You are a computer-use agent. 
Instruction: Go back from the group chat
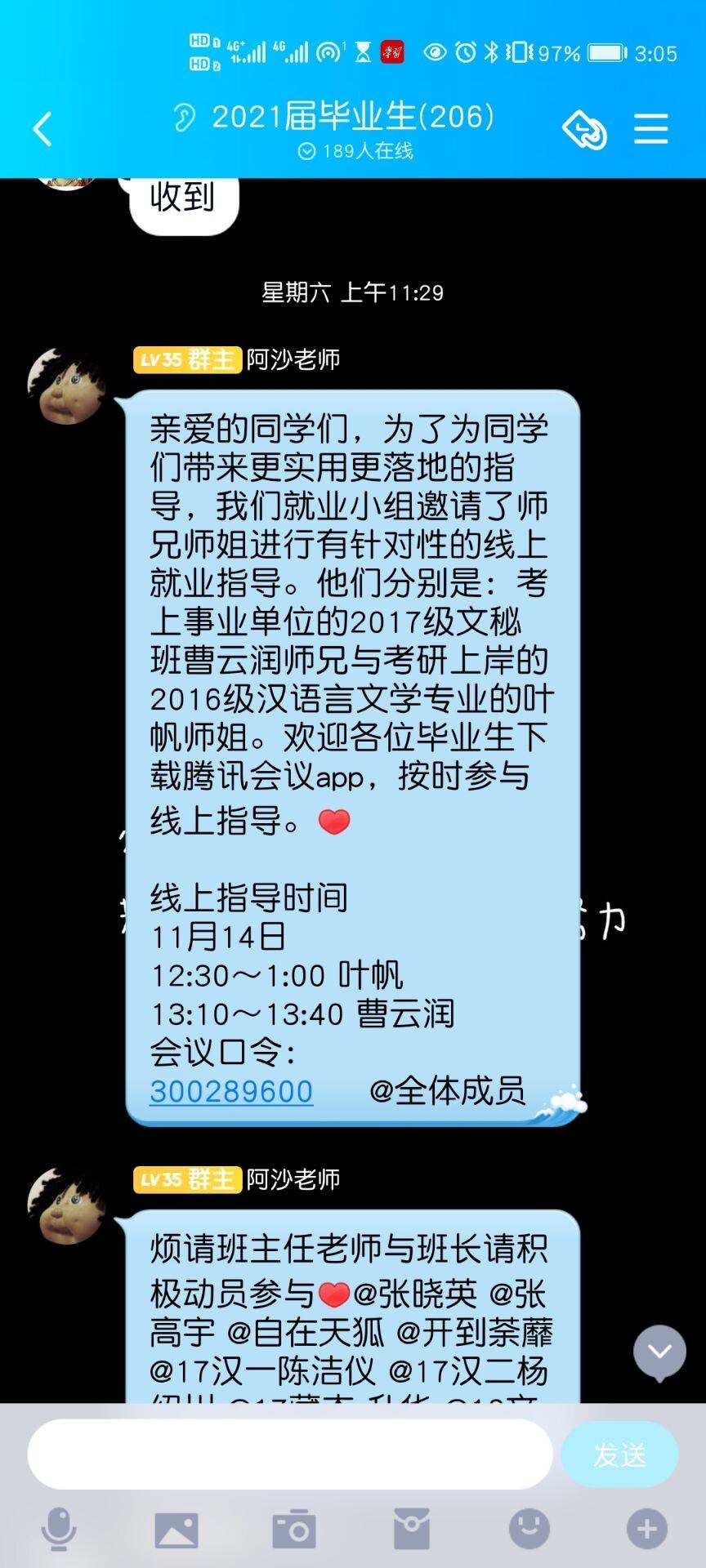(x=42, y=129)
